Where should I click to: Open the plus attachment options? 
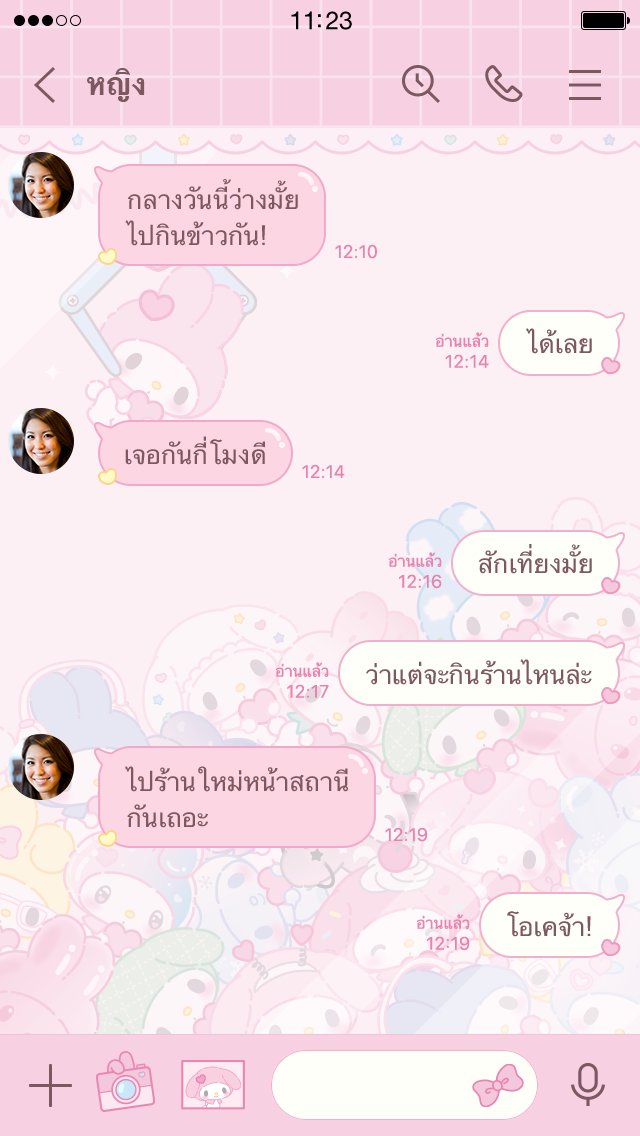click(50, 1086)
